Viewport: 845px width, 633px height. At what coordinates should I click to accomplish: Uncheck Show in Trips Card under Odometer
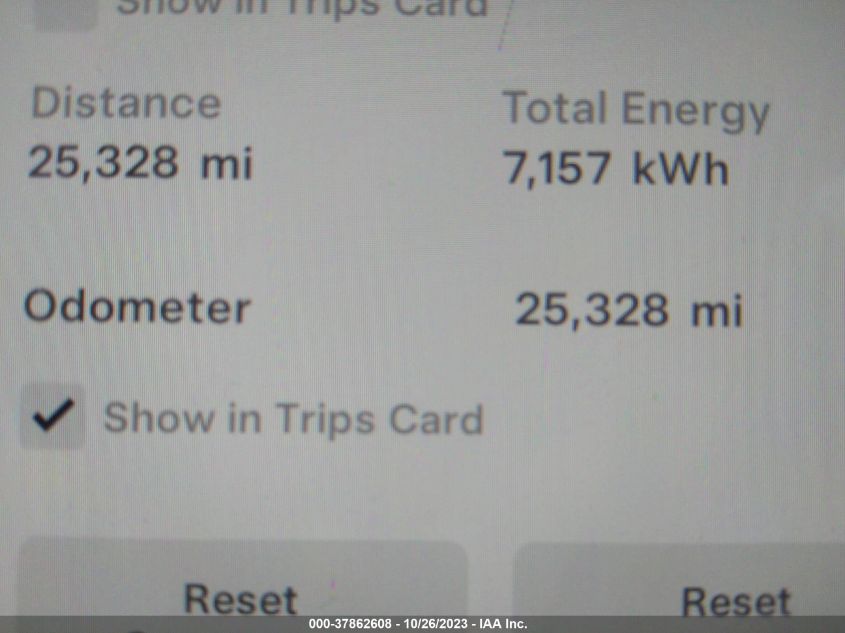(52, 415)
